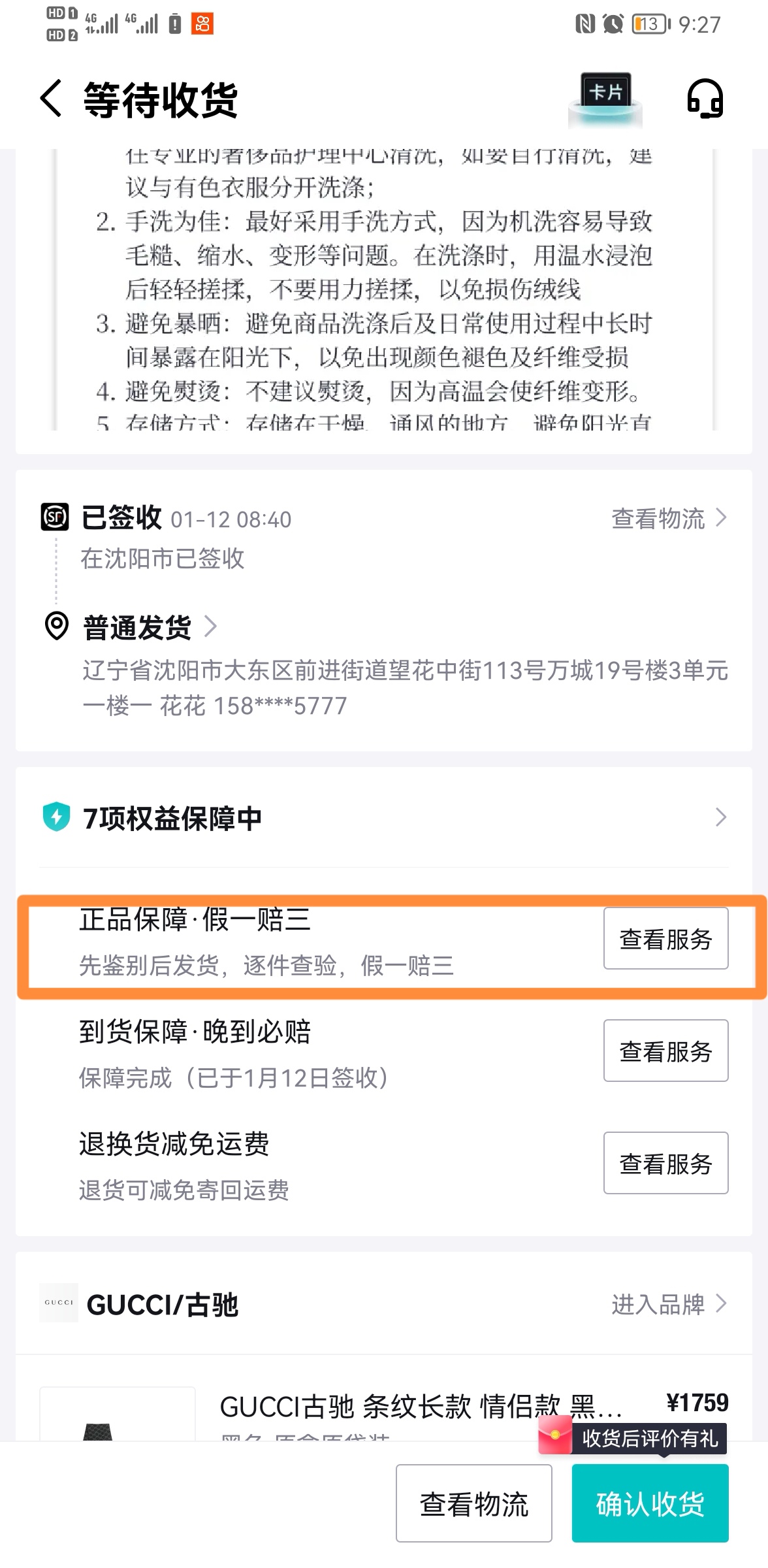Image resolution: width=768 pixels, height=1568 pixels.
Task: View service for 正品保障·假一赔三
Action: (665, 939)
